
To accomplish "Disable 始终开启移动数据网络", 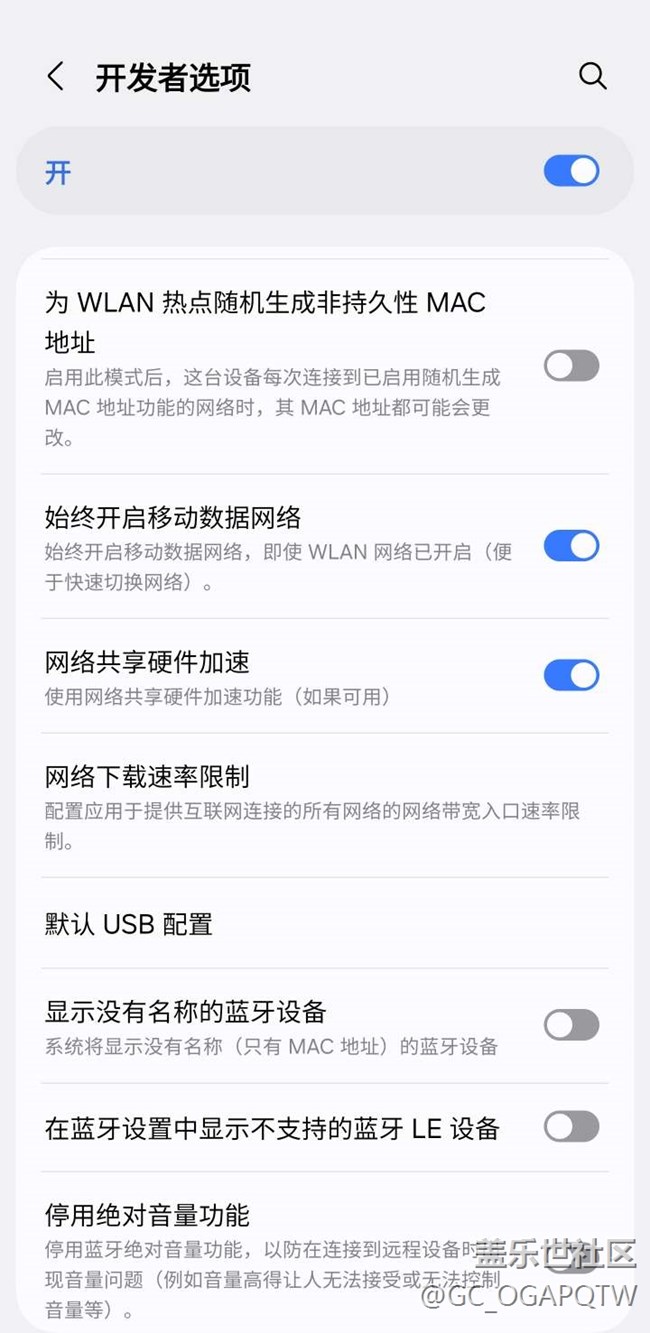I will pos(571,546).
